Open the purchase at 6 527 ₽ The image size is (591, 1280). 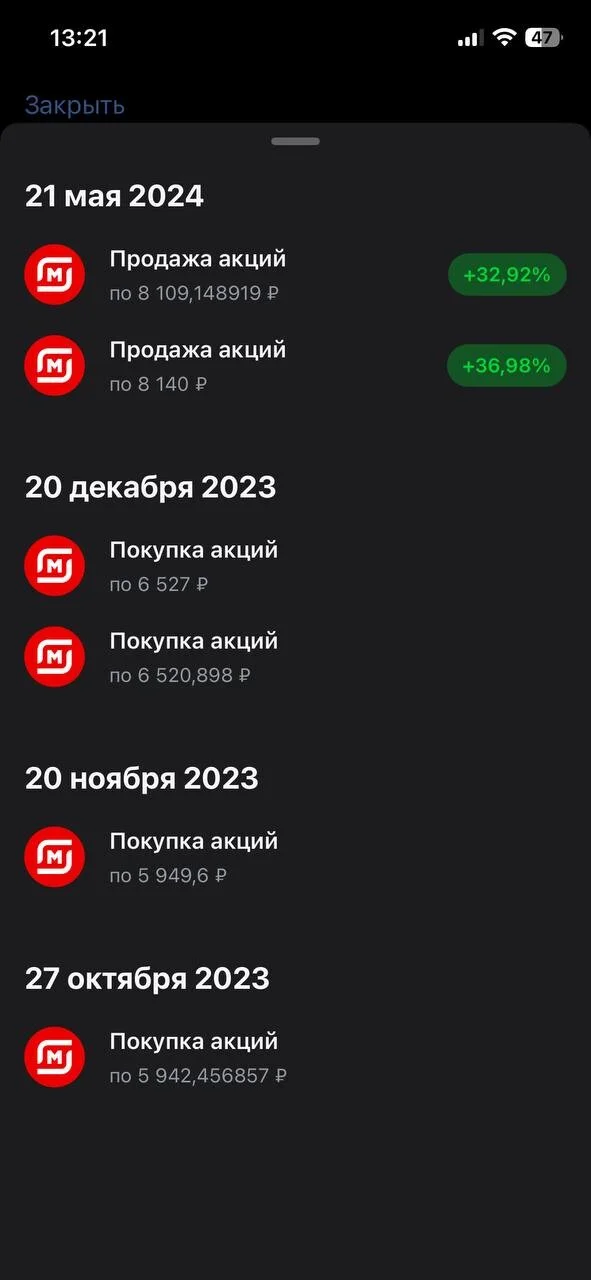pyautogui.click(x=295, y=566)
